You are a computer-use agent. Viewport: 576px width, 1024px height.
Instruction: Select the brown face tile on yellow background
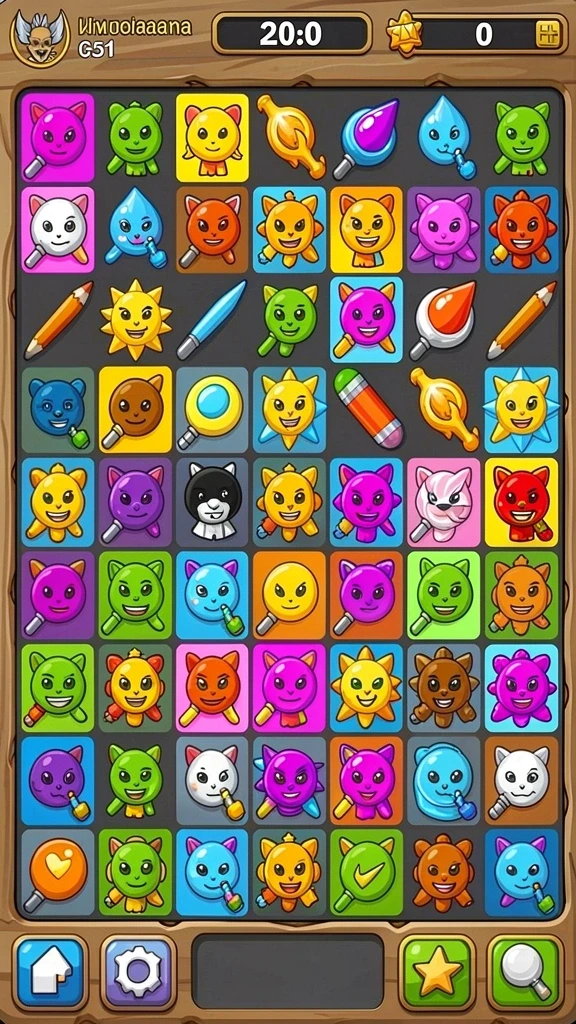[x=135, y=409]
